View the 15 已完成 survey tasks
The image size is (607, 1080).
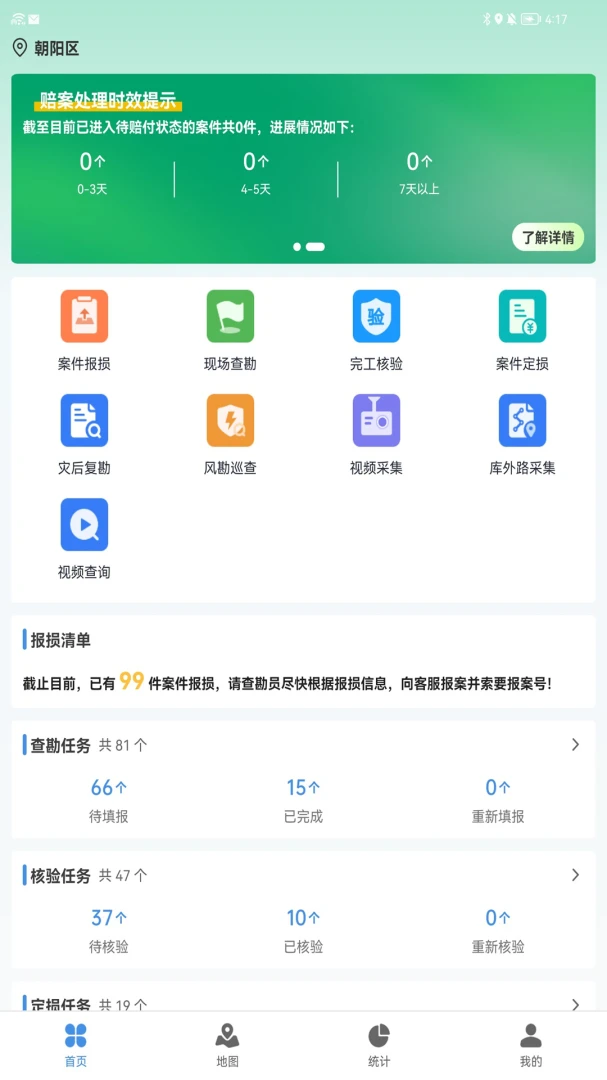click(x=303, y=800)
